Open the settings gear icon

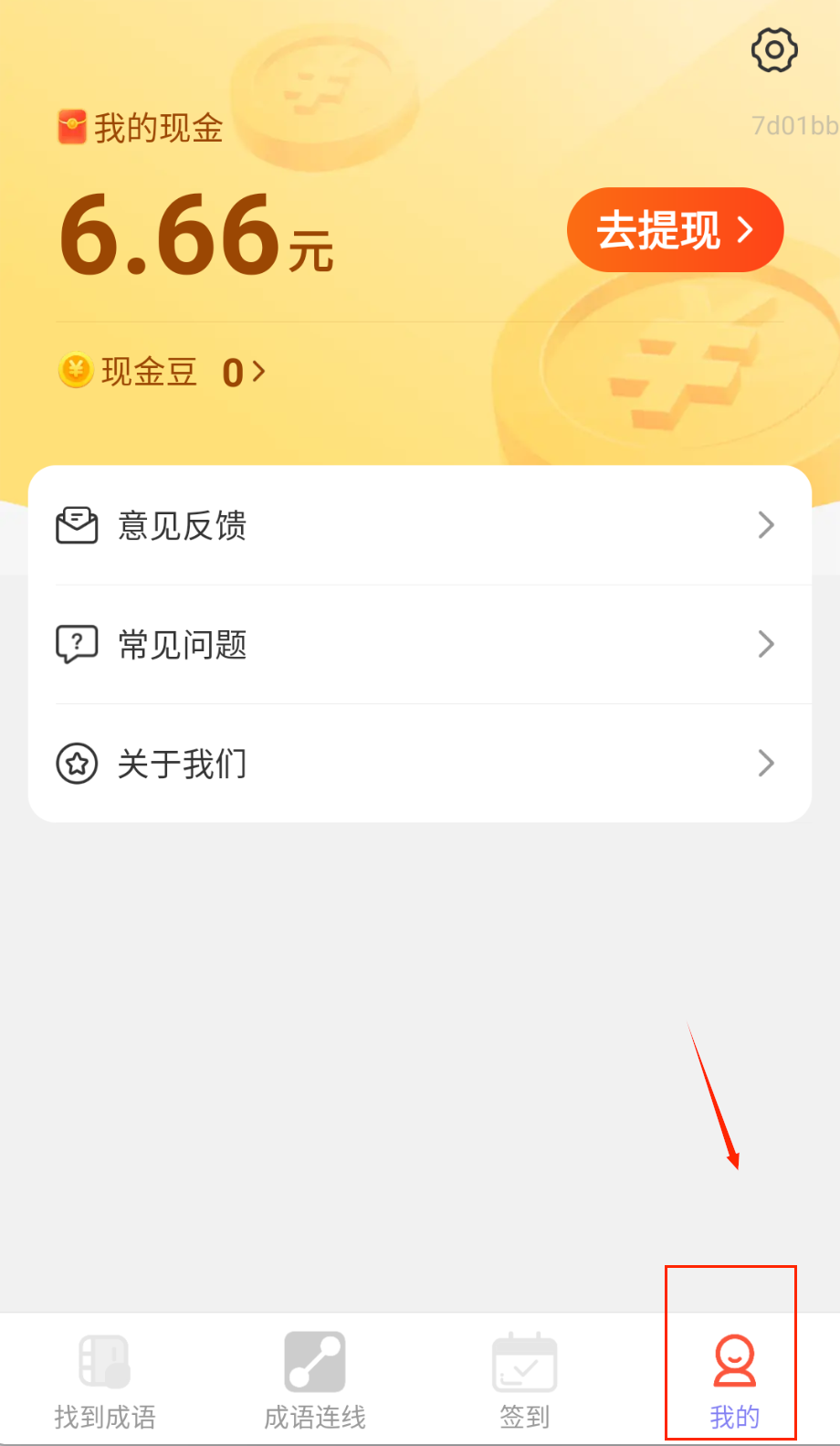[773, 50]
